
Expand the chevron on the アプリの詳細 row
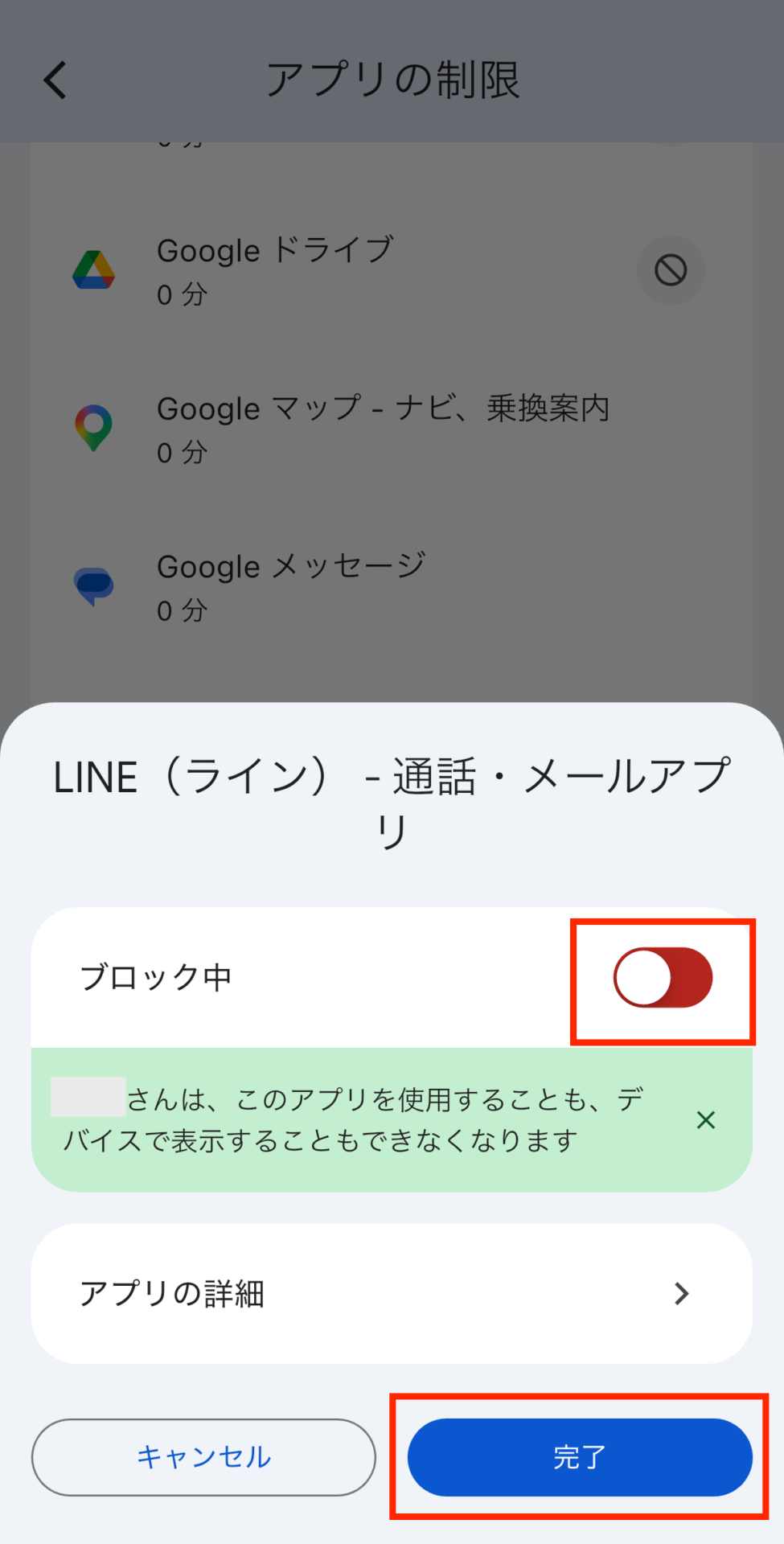click(683, 1294)
